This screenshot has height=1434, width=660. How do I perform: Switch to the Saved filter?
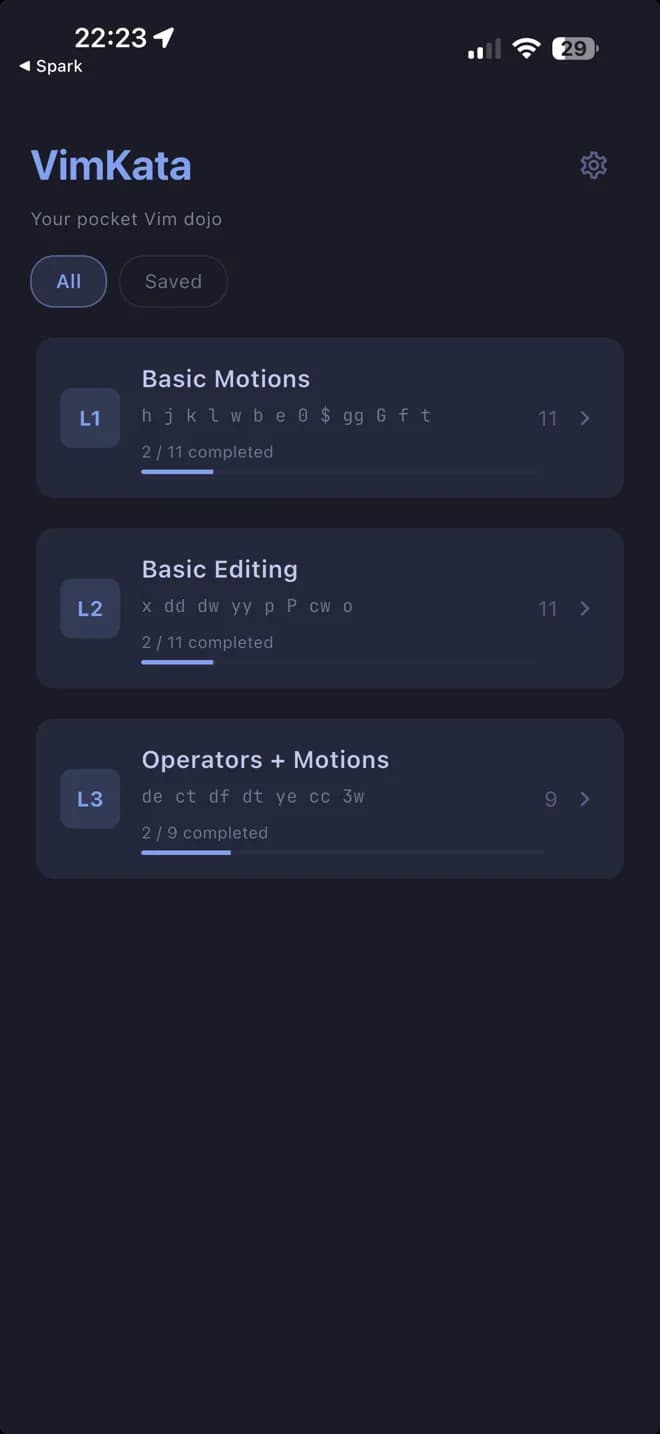coord(173,282)
